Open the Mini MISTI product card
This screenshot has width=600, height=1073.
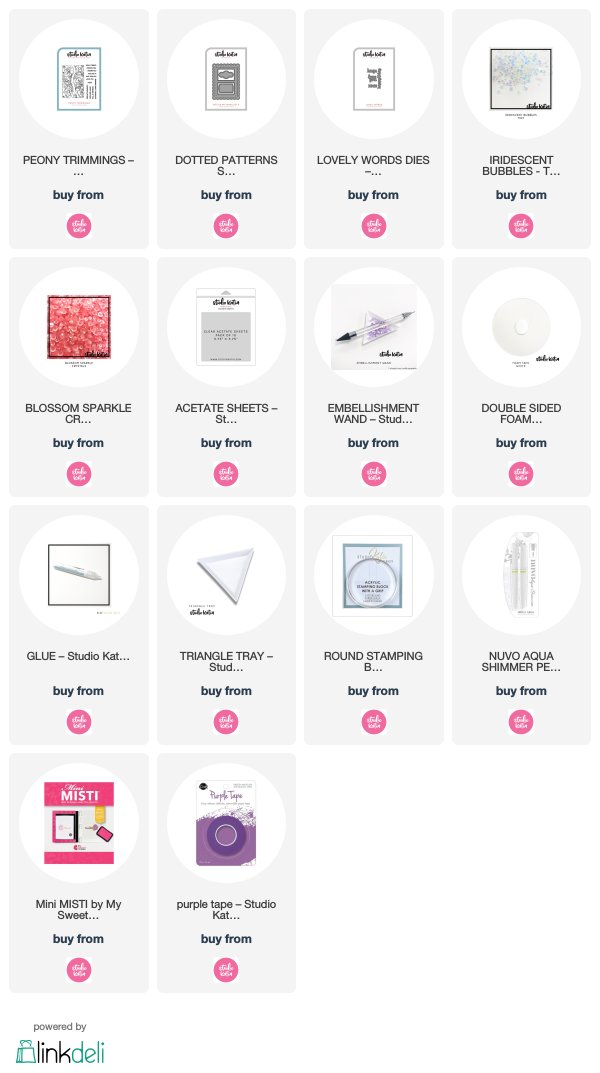[79, 873]
